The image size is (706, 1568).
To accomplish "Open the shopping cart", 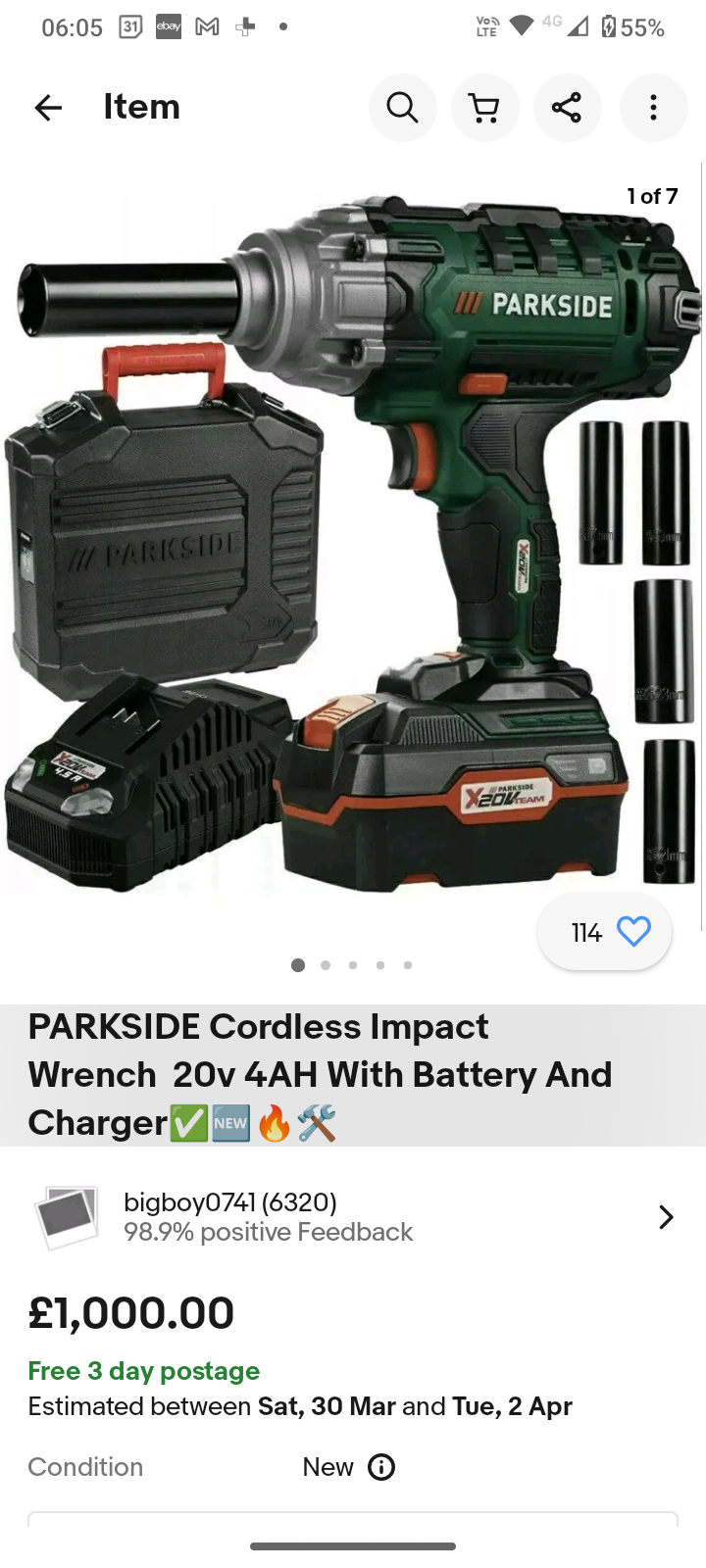I will 484,107.
